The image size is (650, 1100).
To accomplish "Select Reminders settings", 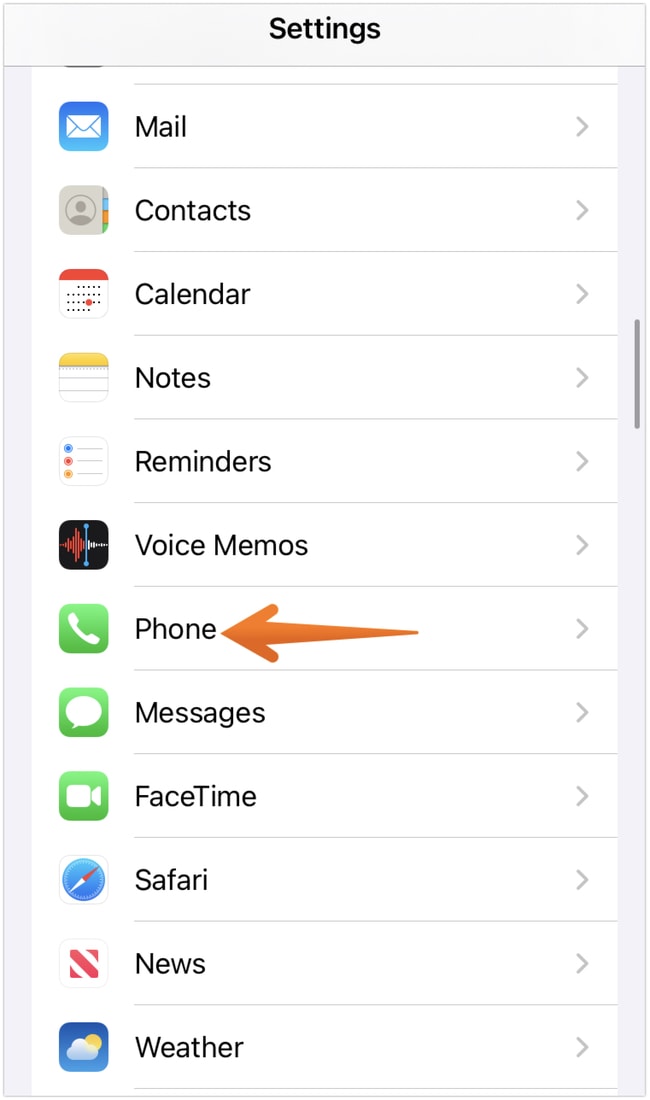I will (x=324, y=462).
